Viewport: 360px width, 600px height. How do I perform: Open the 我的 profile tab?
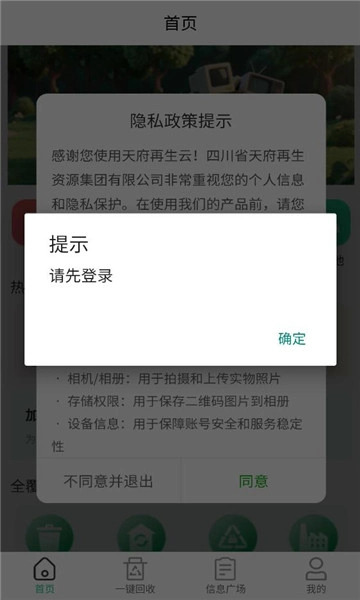tap(316, 576)
